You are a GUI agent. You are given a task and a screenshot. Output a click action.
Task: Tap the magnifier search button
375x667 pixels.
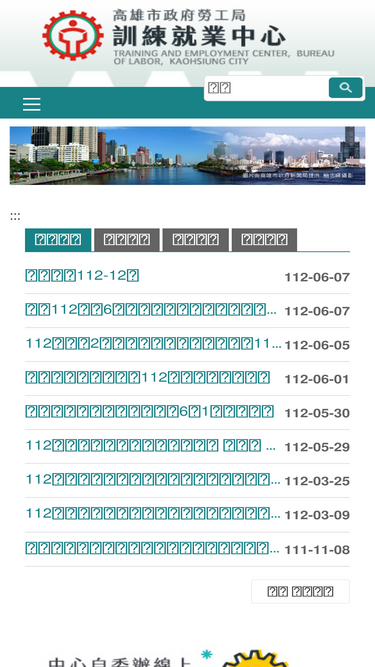click(346, 88)
